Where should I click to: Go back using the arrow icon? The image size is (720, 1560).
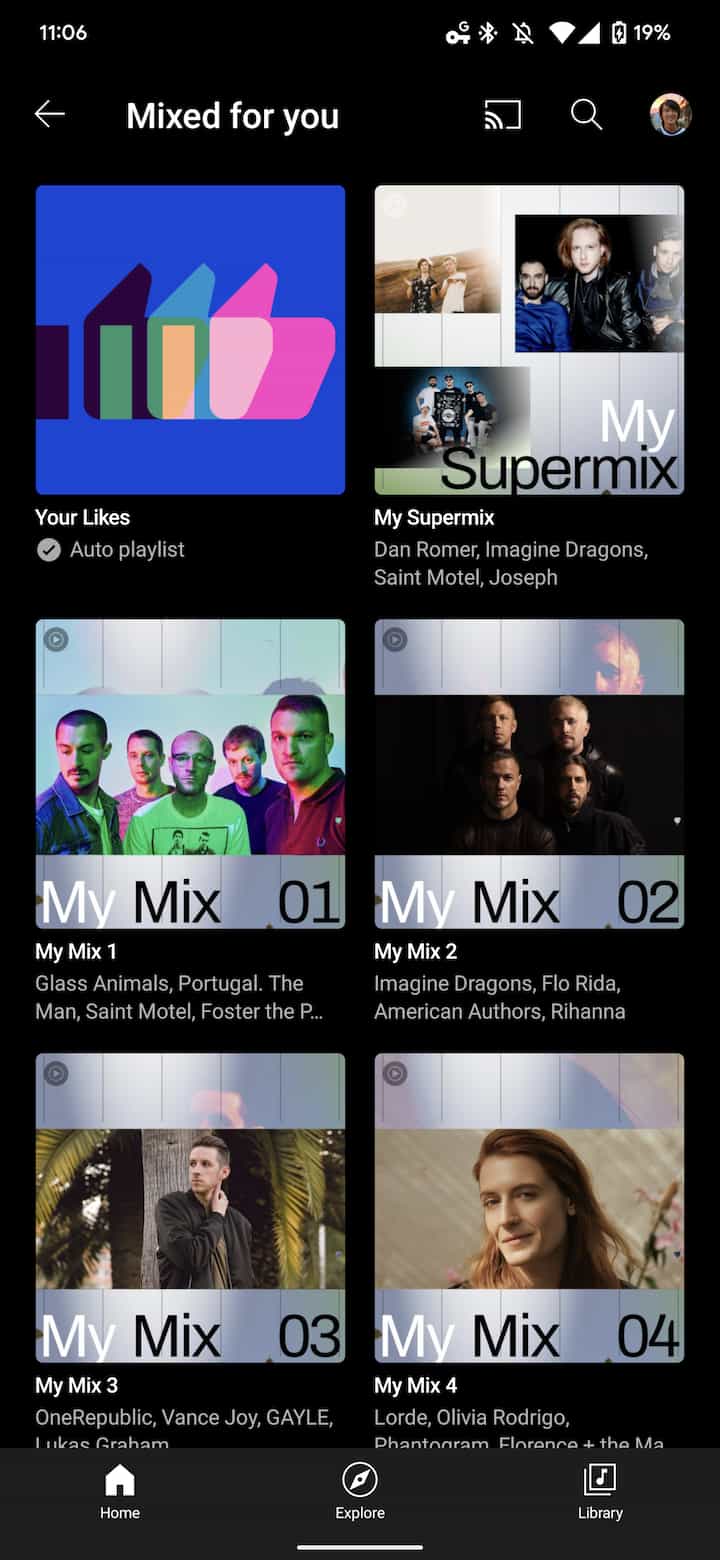point(50,114)
